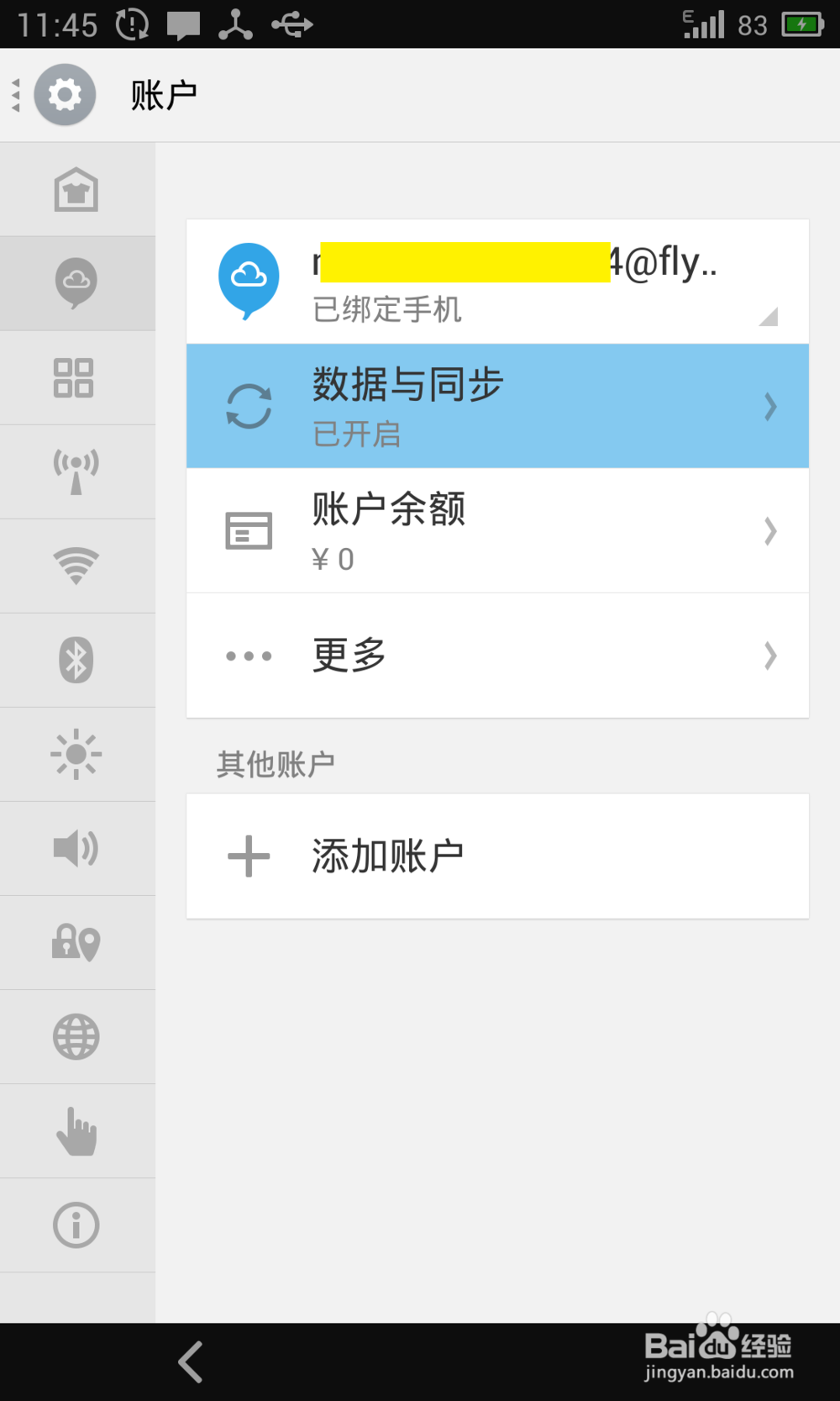Open display brightness settings icon

[x=77, y=754]
